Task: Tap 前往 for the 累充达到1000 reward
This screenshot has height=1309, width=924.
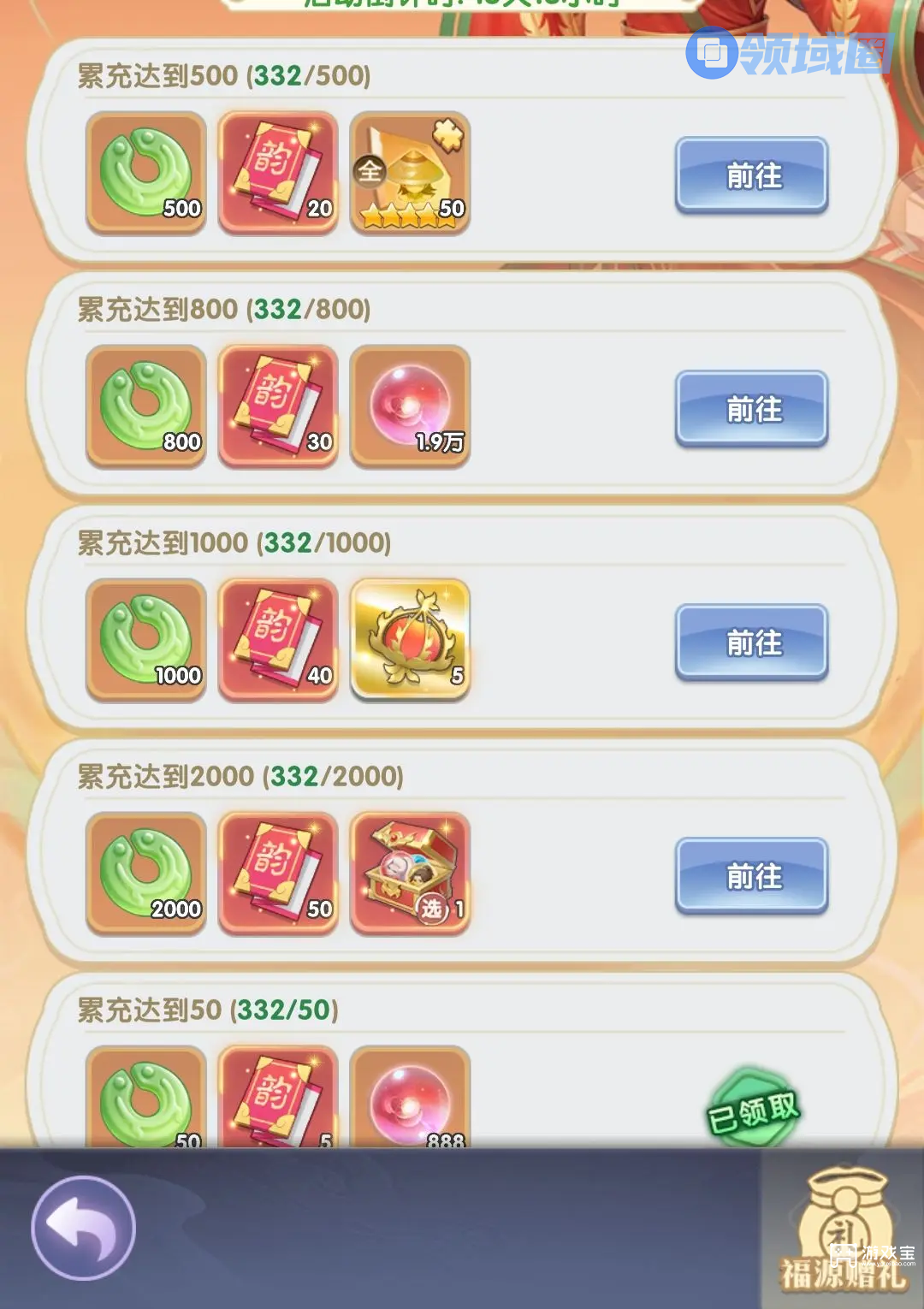Action: [751, 643]
